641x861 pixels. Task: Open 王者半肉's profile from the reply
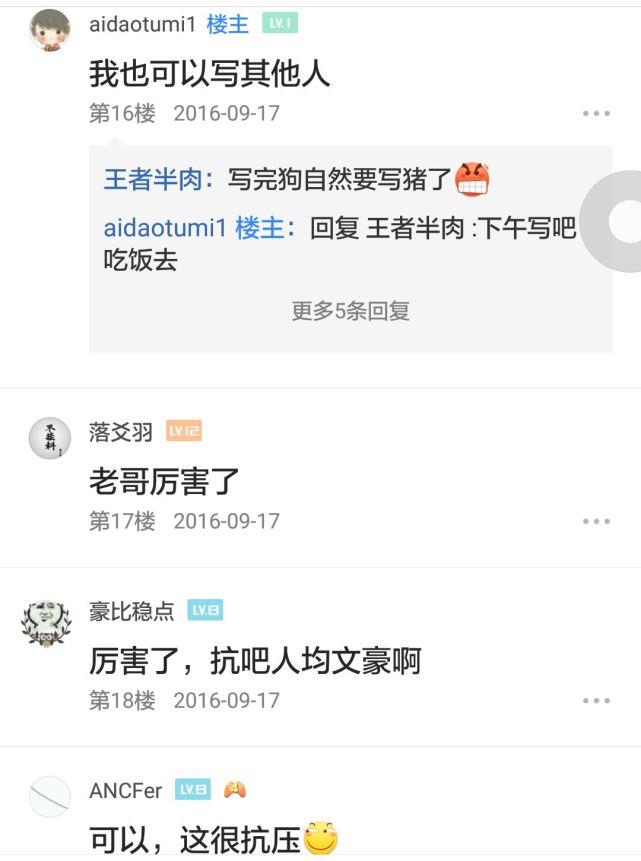pyautogui.click(x=153, y=180)
